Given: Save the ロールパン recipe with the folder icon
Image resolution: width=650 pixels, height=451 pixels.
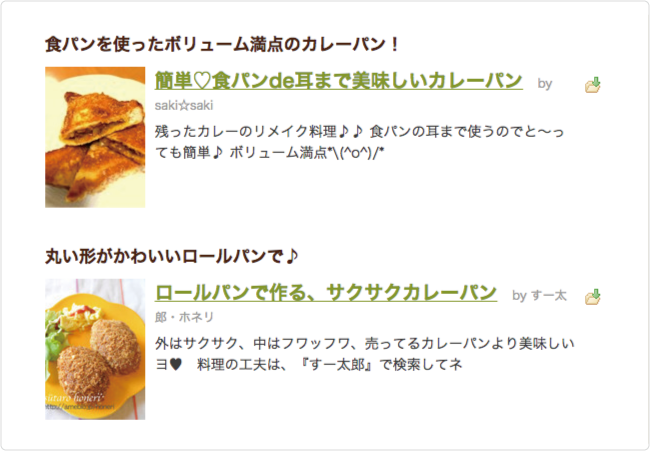Looking at the screenshot, I should [x=593, y=297].
